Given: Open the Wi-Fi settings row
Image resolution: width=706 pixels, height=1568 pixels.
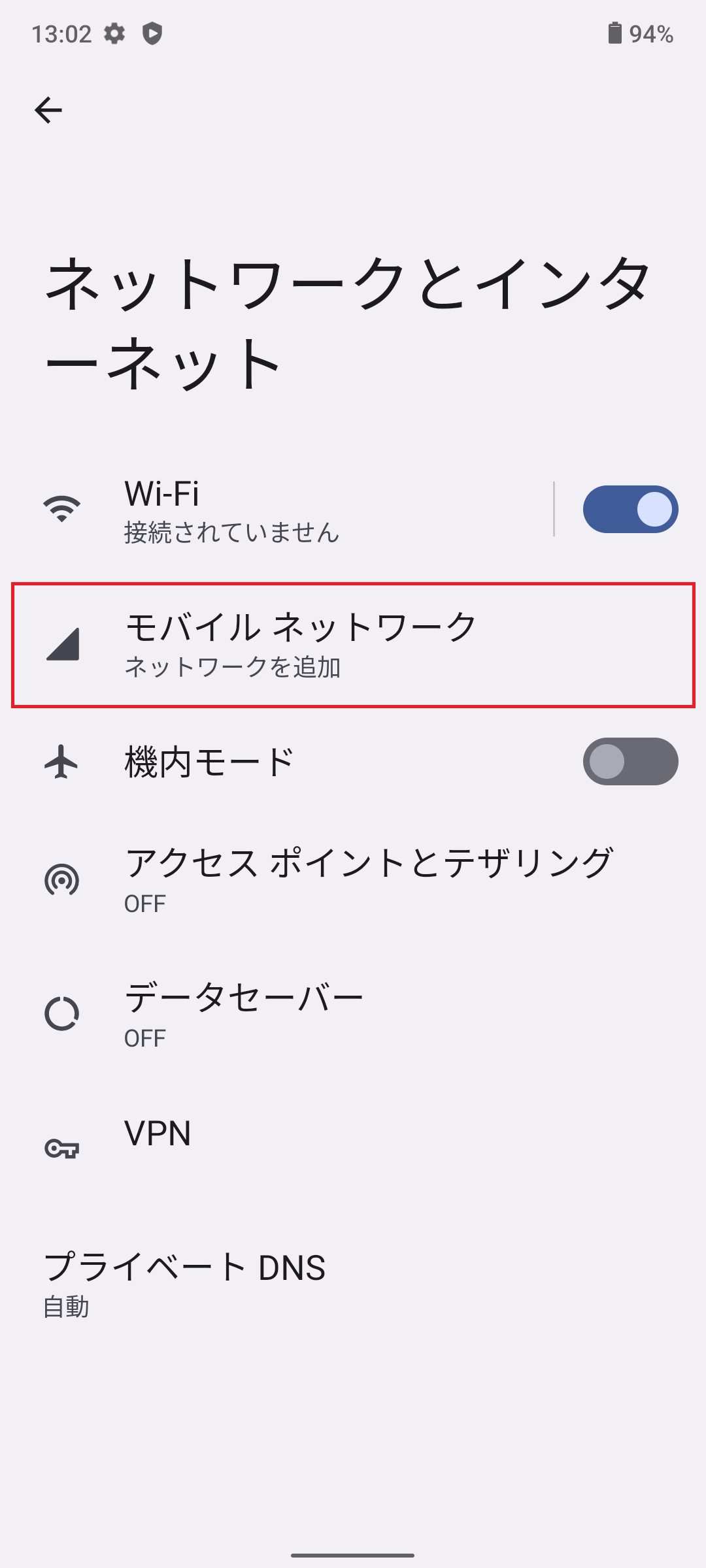Looking at the screenshot, I should (294, 510).
